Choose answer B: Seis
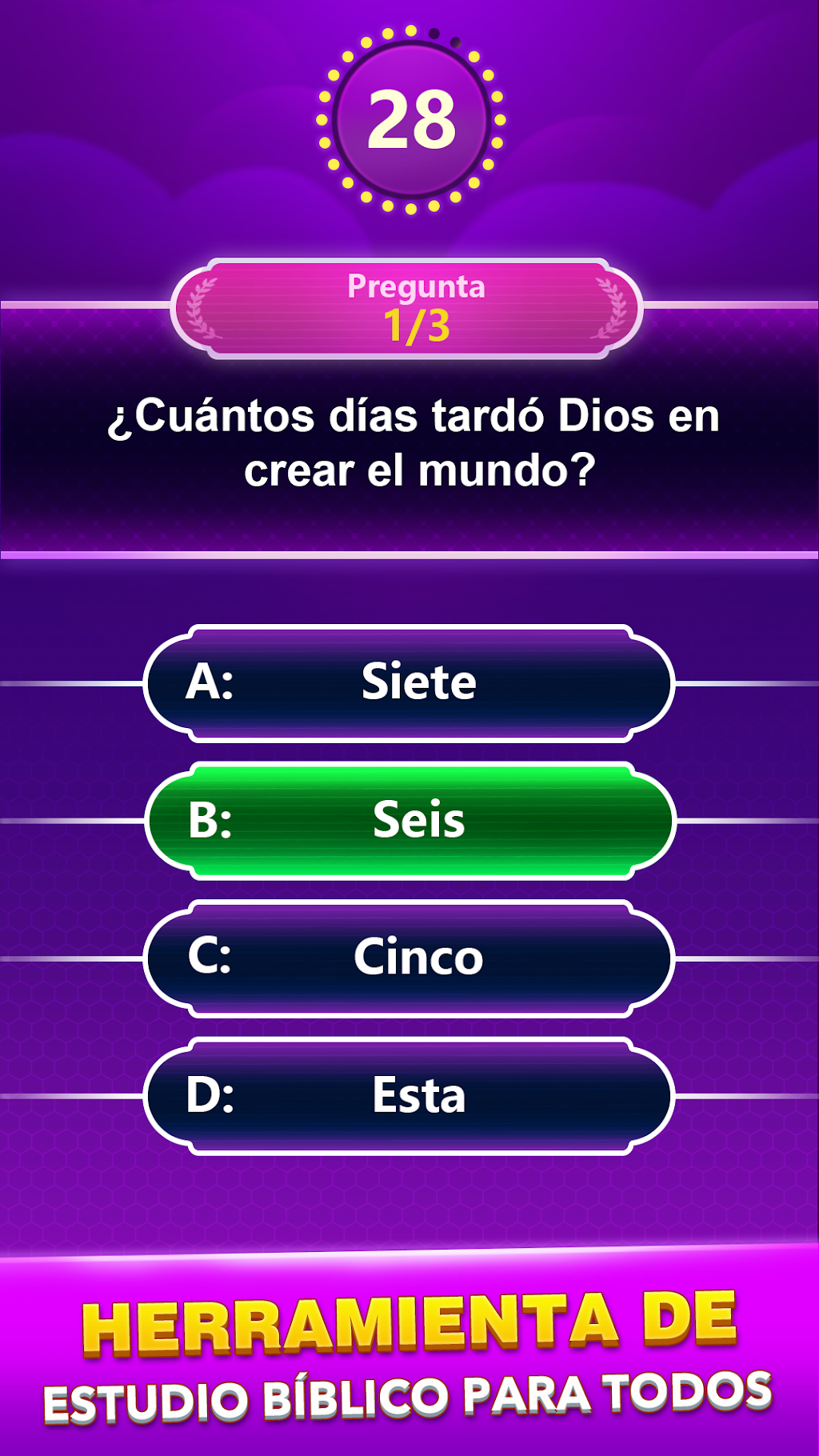Image resolution: width=819 pixels, height=1456 pixels. tap(409, 821)
